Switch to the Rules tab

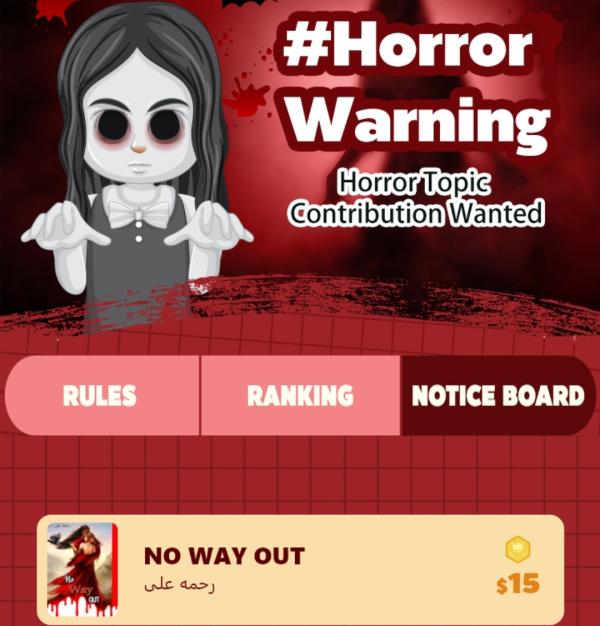click(x=100, y=395)
